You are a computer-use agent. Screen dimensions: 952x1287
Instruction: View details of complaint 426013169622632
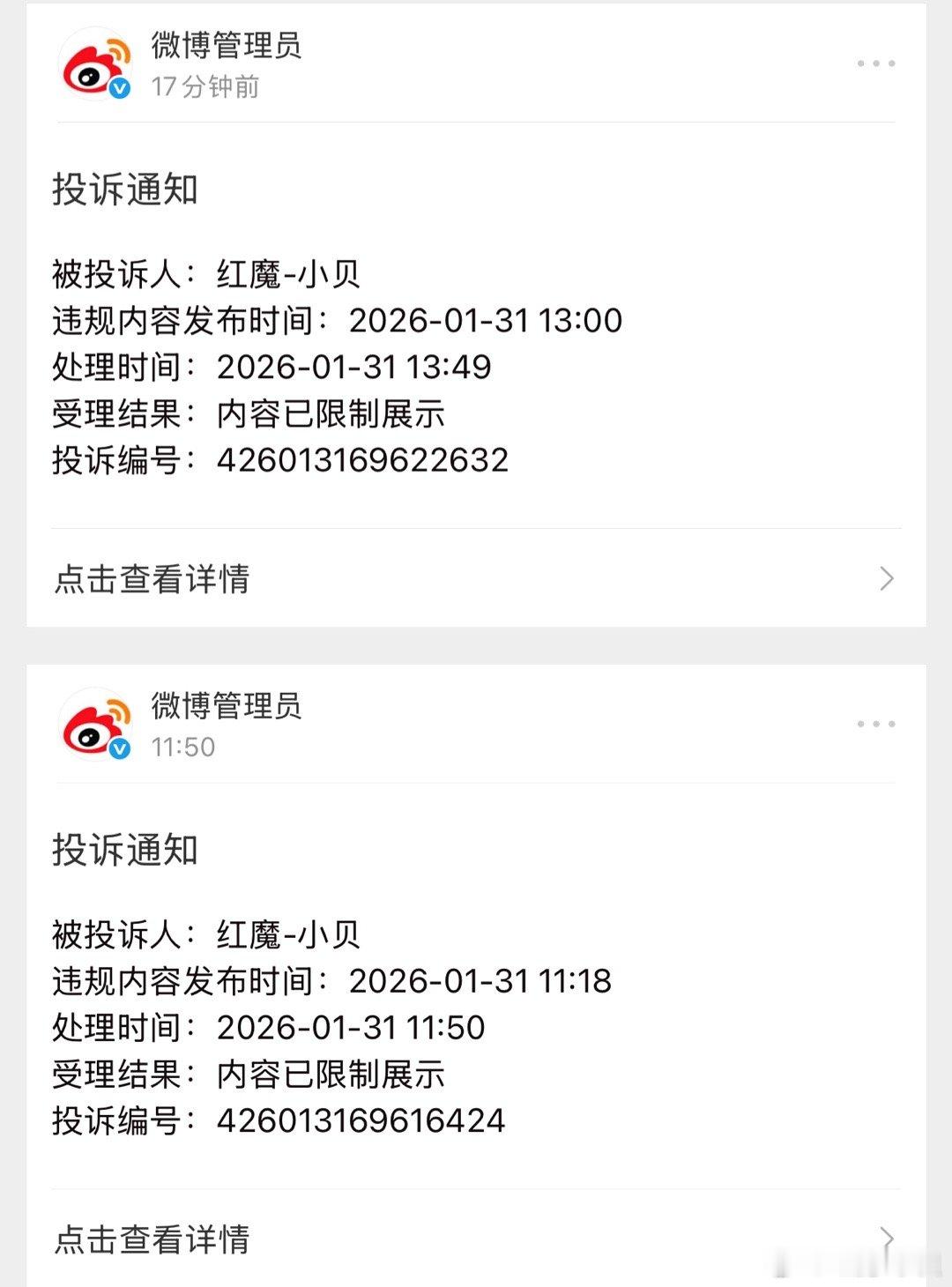coord(476,578)
